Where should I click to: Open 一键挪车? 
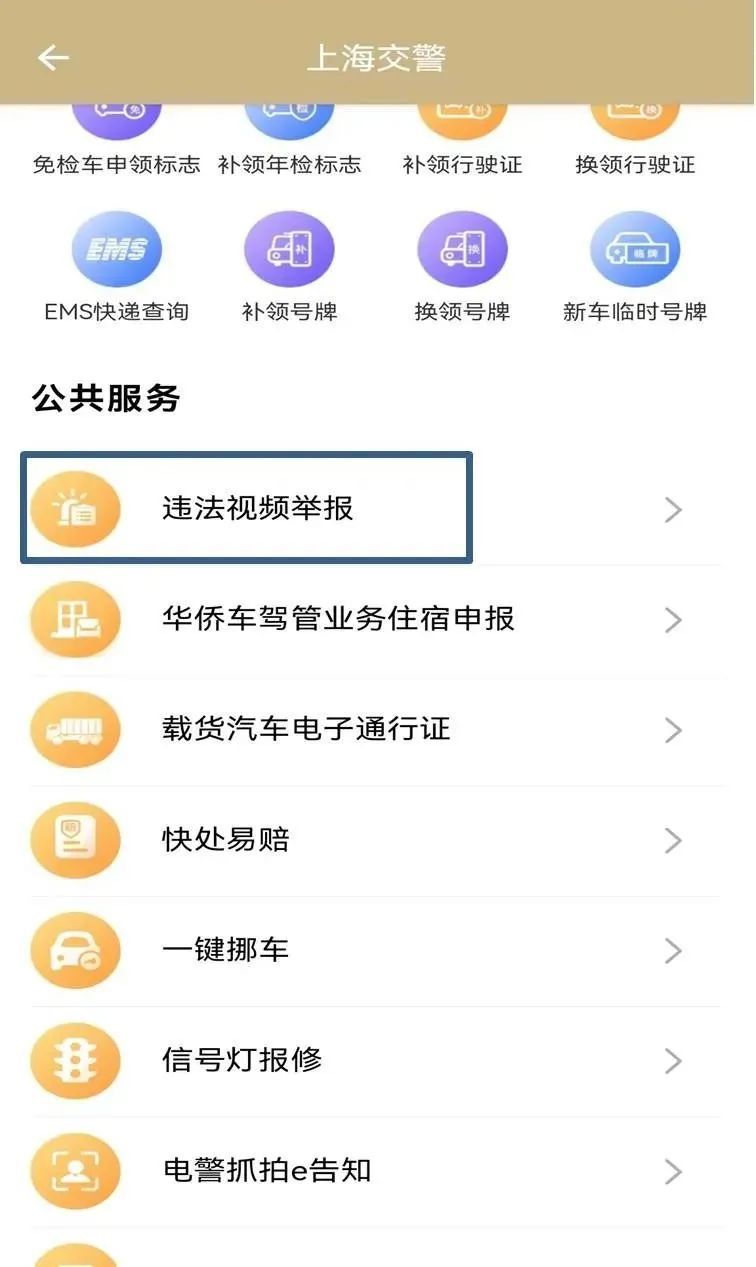376,950
